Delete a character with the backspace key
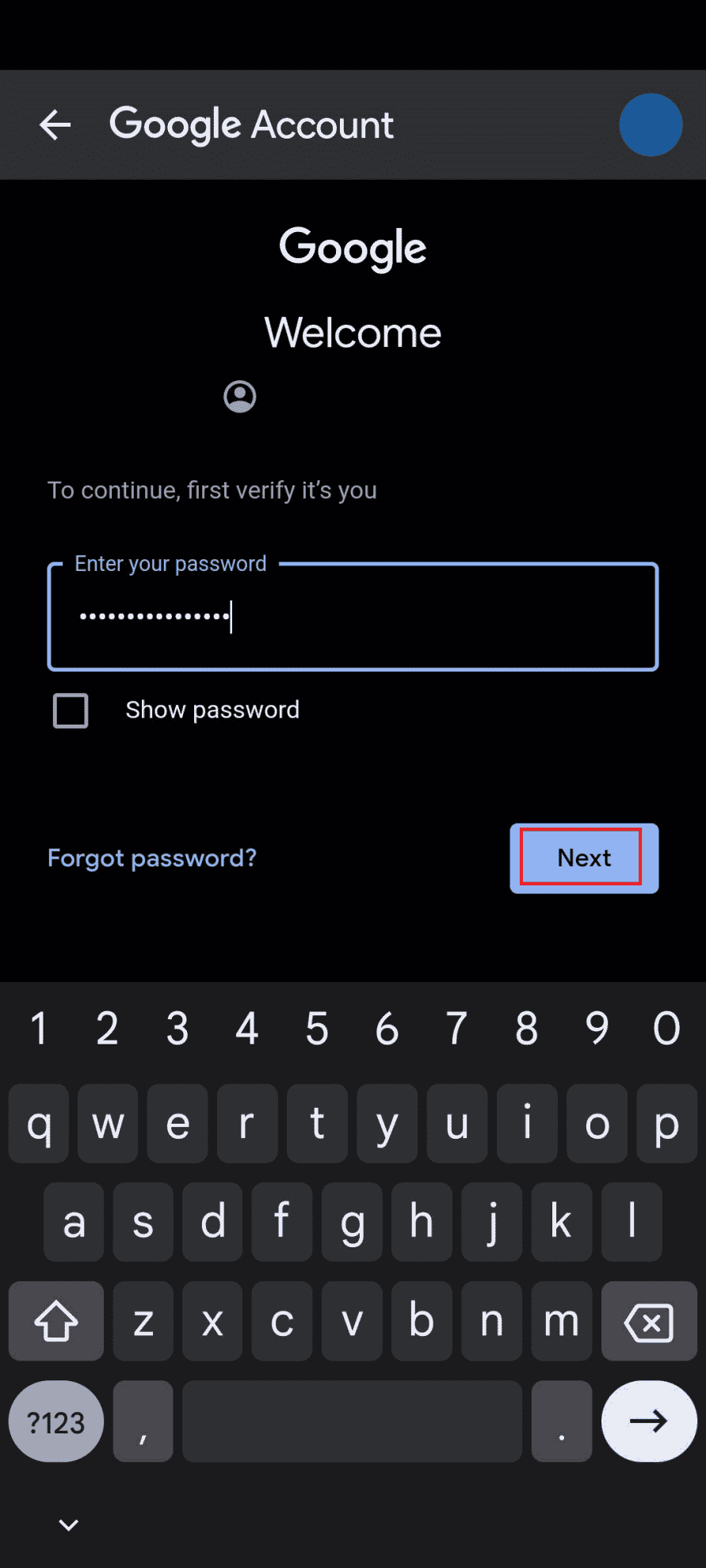Screen dimensions: 706x1568 [648, 1322]
